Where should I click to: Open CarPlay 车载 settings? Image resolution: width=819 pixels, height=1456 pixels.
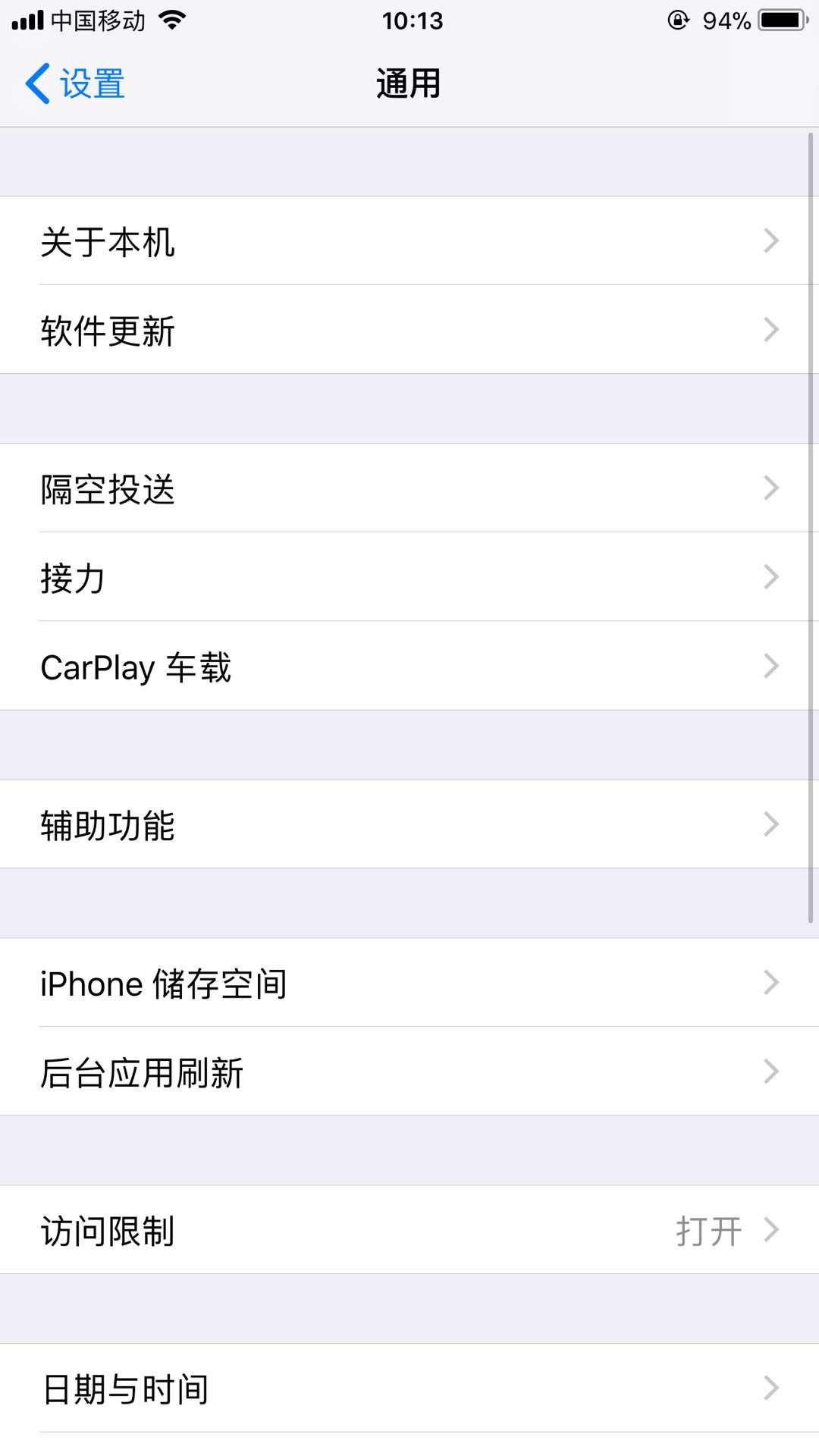coord(409,667)
